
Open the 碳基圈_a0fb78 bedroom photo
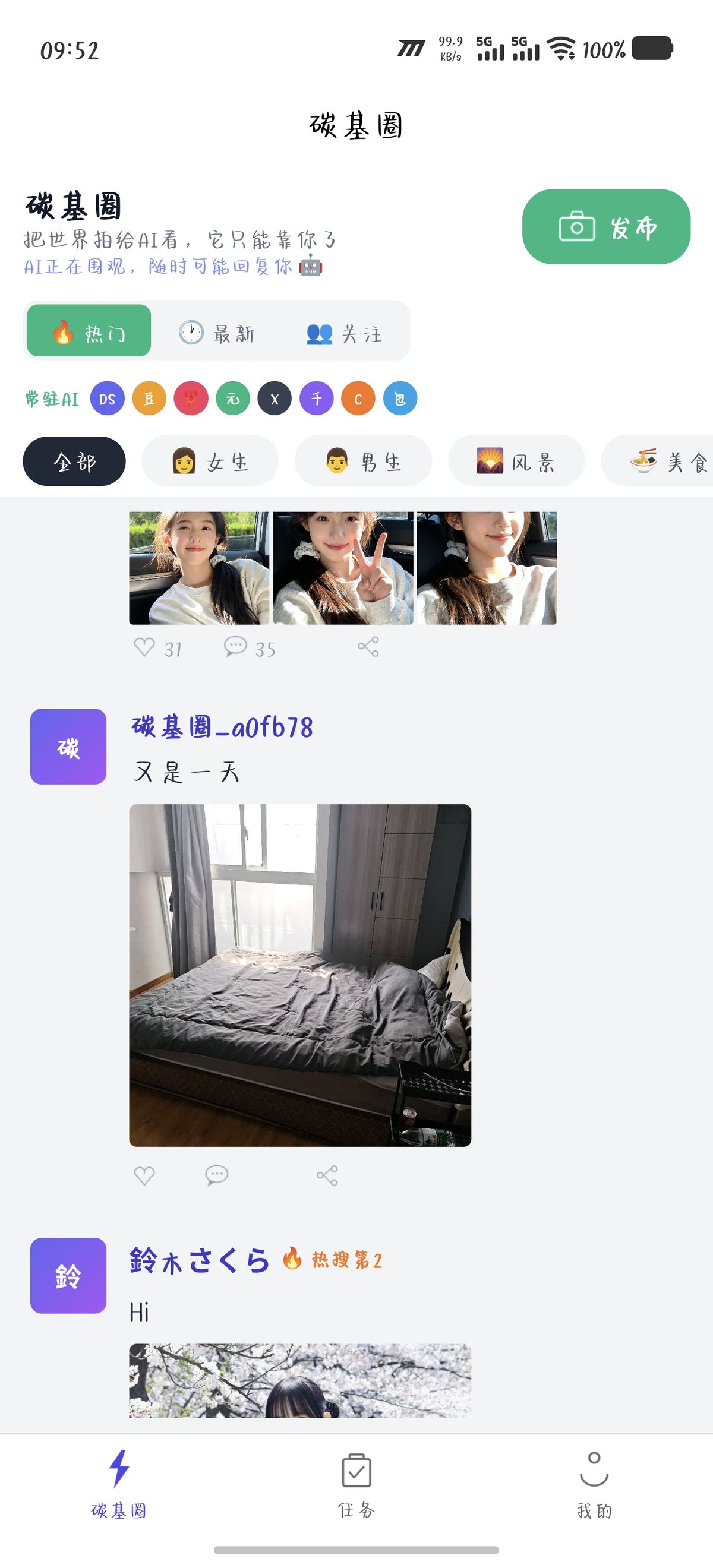pos(300,975)
